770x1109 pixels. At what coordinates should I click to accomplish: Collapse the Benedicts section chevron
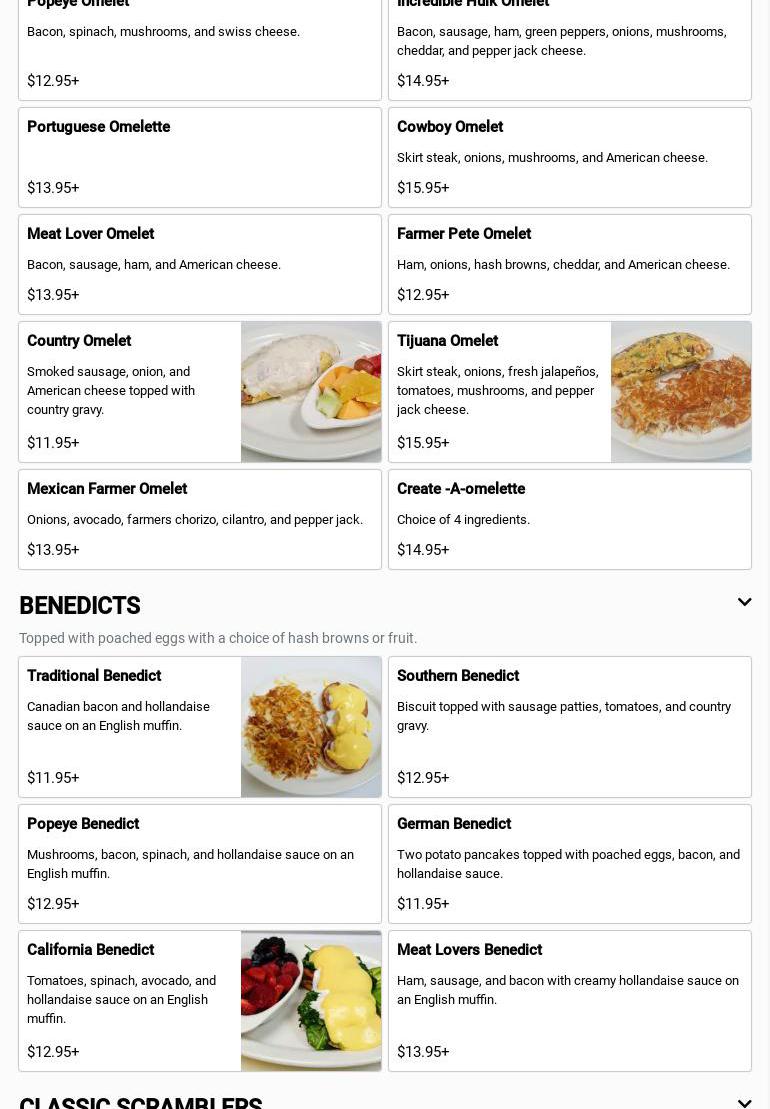pyautogui.click(x=744, y=602)
